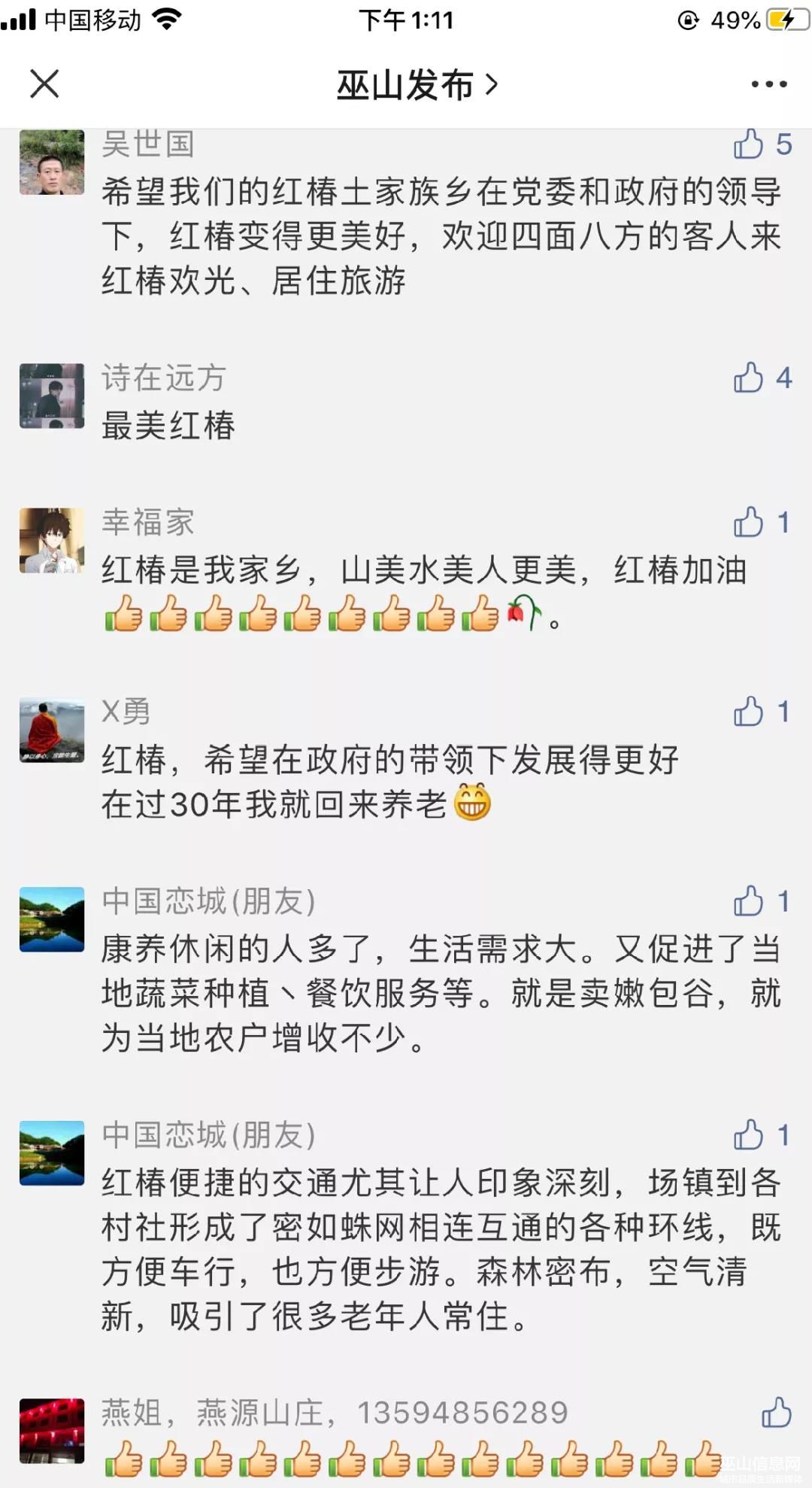Like 幸福家's comment
812x1488 pixels.
[x=749, y=522]
